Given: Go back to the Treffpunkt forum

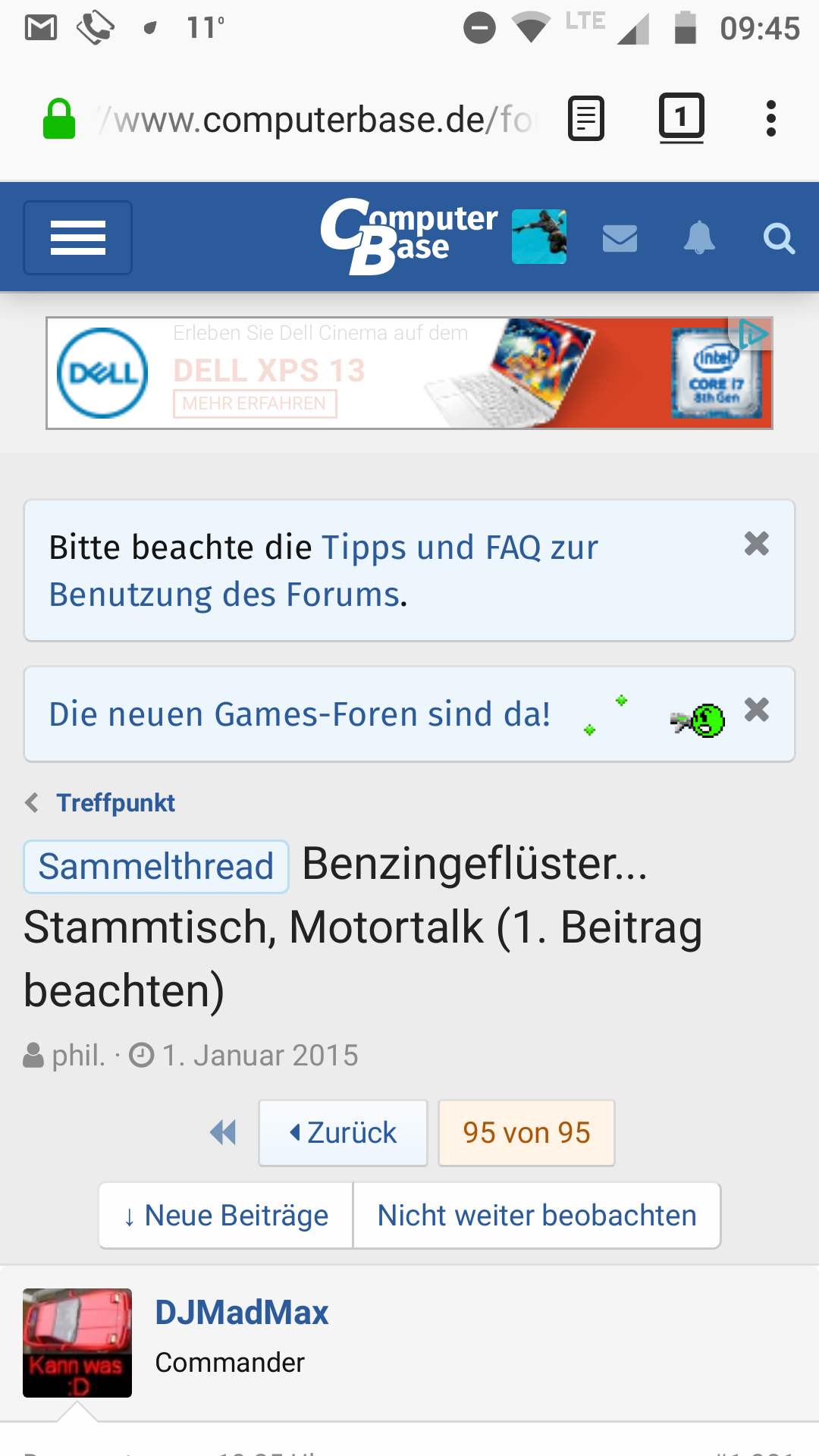Looking at the screenshot, I should pos(115,802).
